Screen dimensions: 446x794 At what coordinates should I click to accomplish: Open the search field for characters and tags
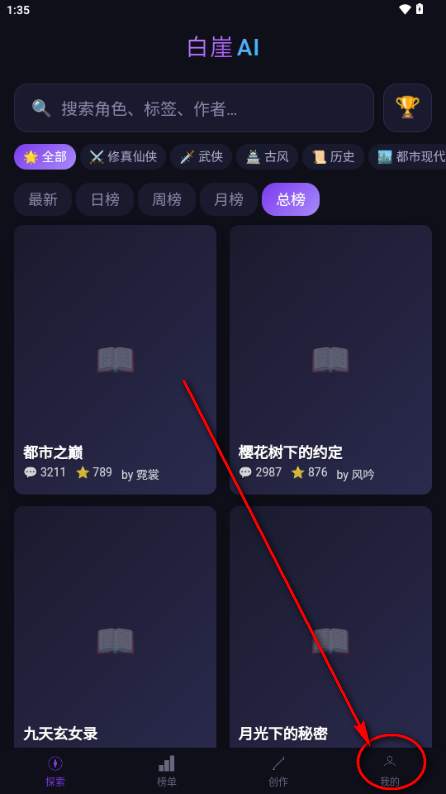194,108
